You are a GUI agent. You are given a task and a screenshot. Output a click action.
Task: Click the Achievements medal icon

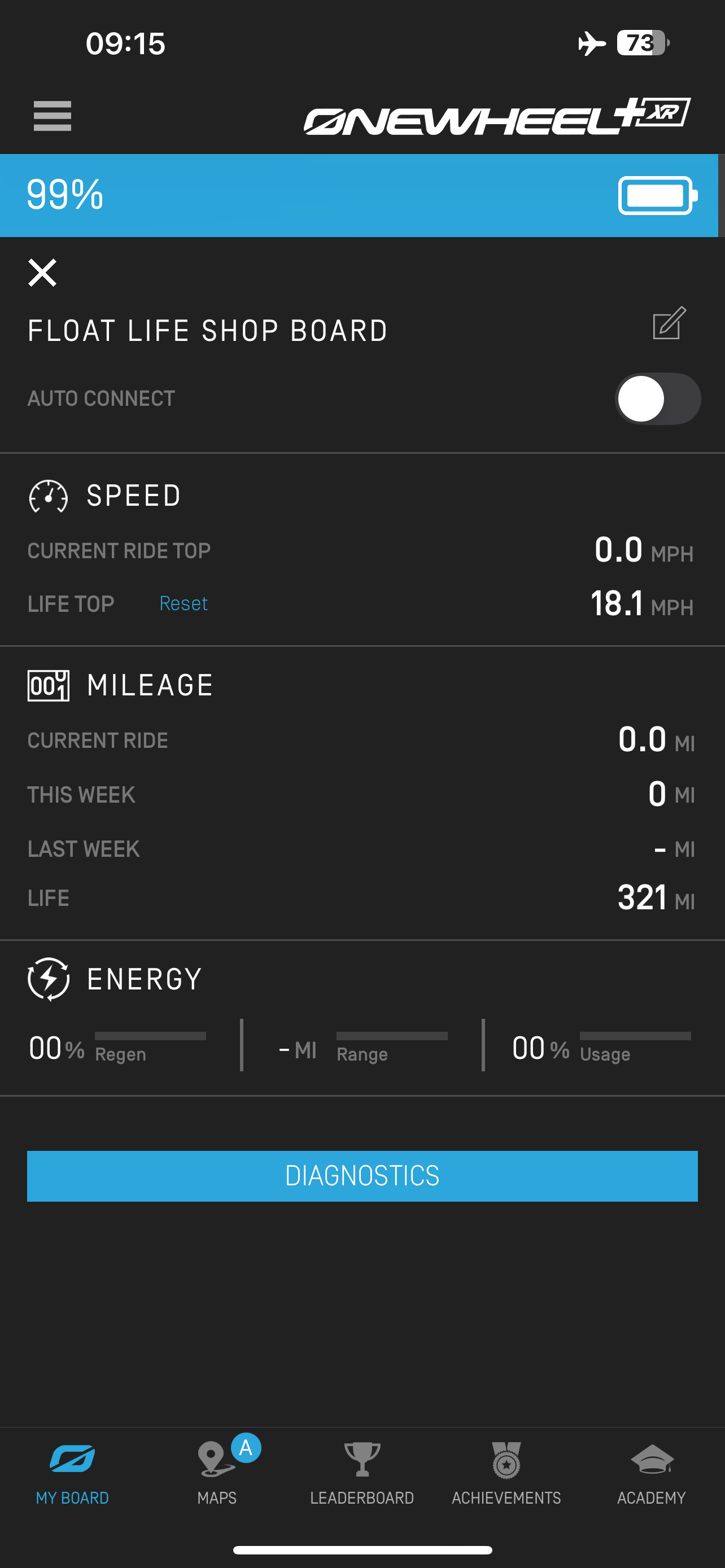[x=505, y=1461]
